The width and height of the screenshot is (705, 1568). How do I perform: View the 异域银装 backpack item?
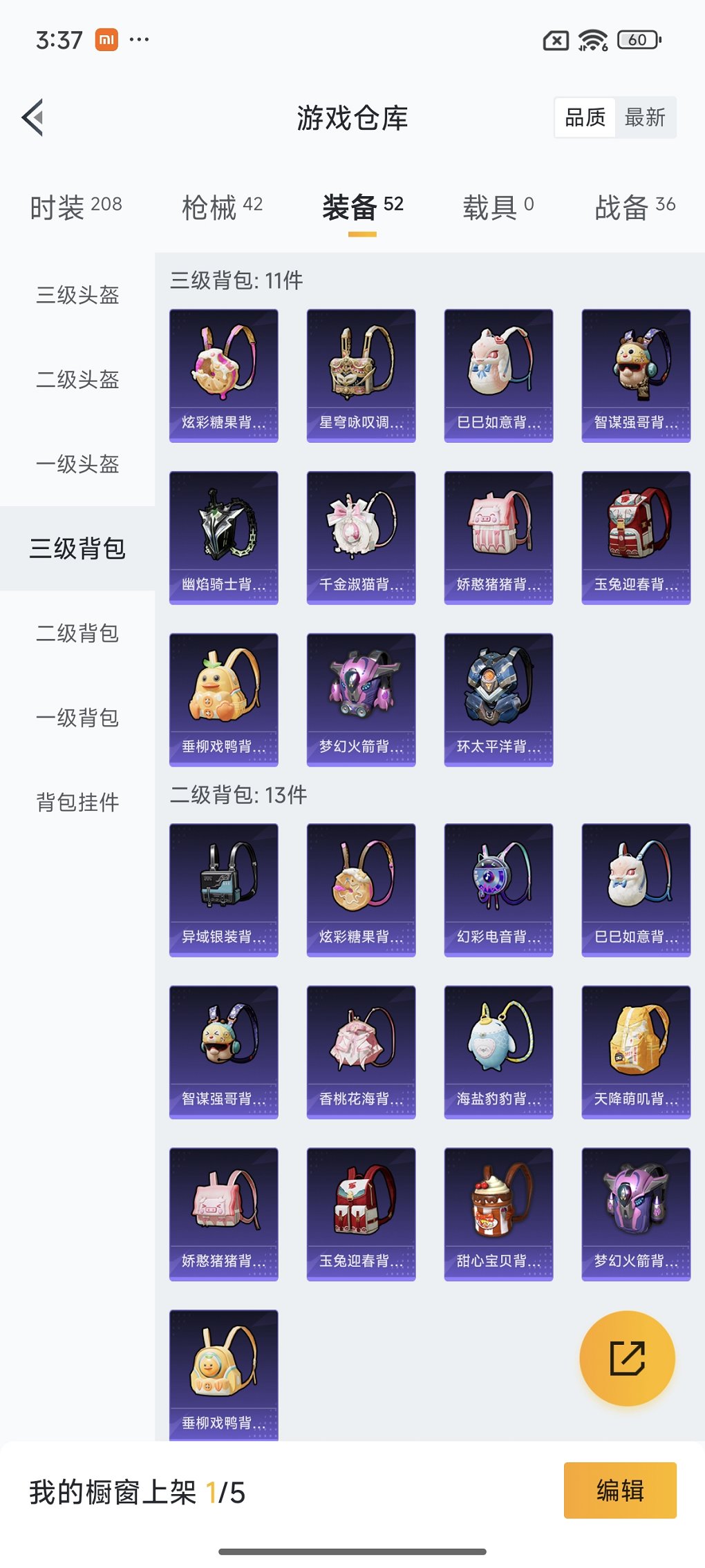[223, 890]
